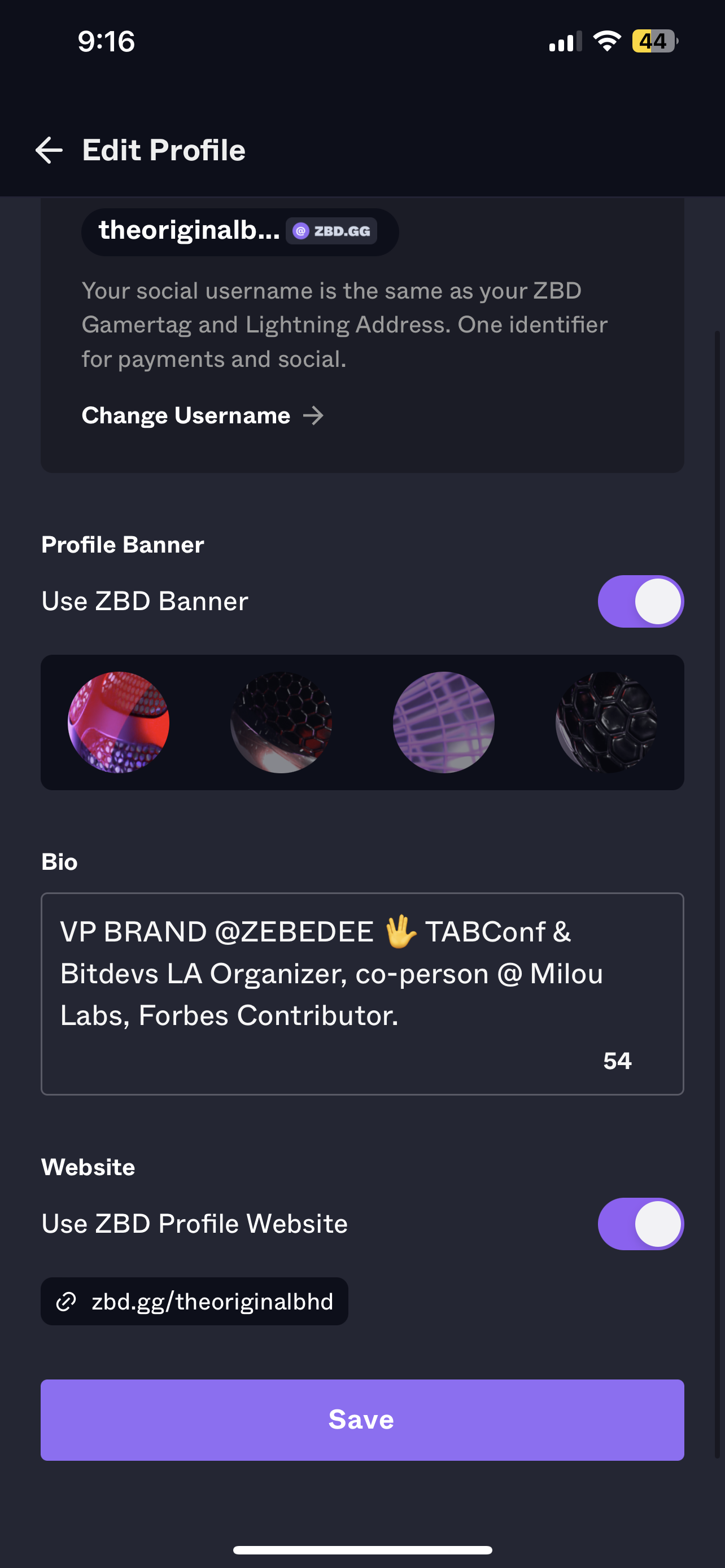Pick the purple grid banner
This screenshot has height=1568, width=725.
click(x=444, y=722)
